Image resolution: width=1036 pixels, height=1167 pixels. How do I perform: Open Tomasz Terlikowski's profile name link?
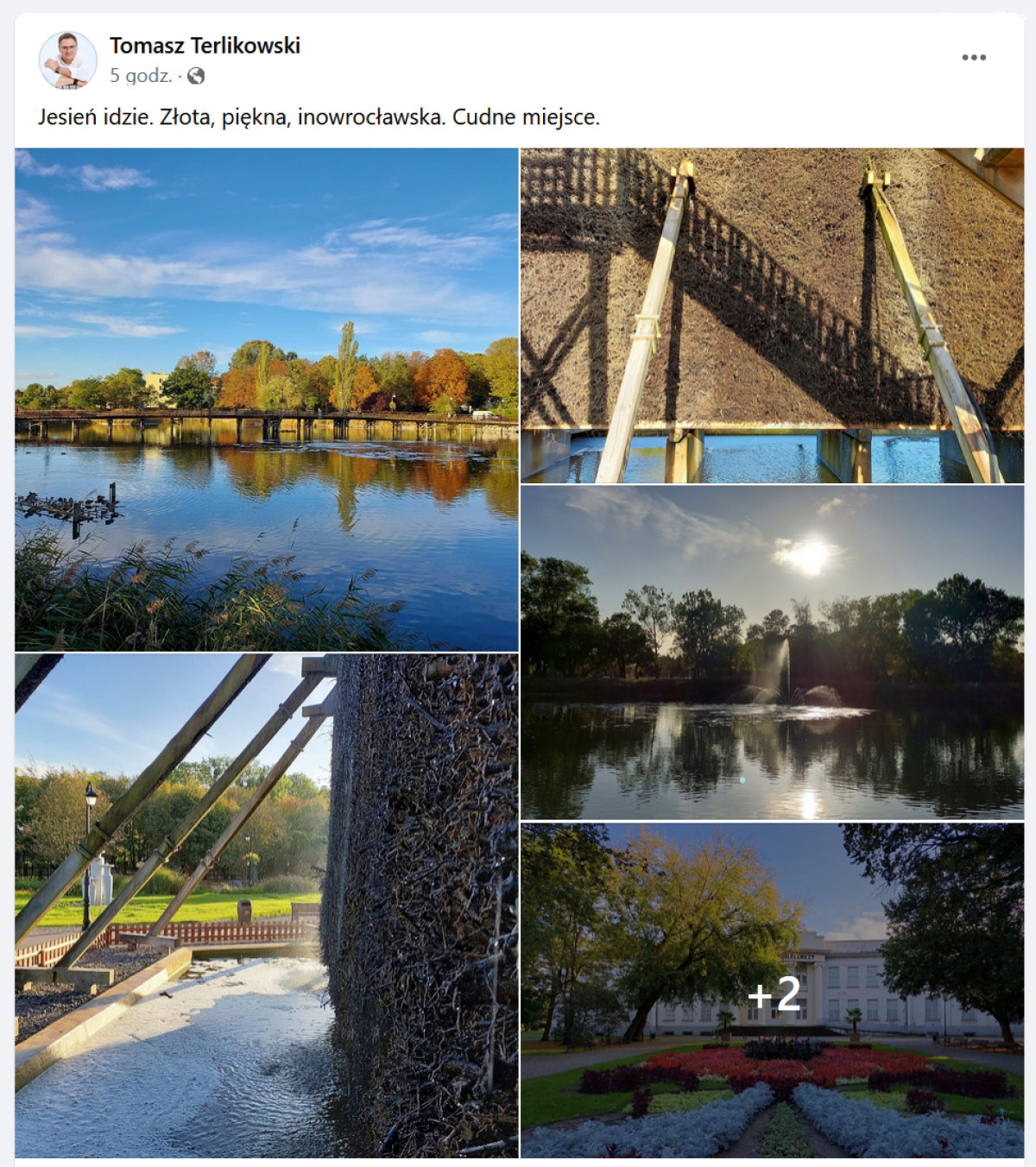click(x=205, y=46)
